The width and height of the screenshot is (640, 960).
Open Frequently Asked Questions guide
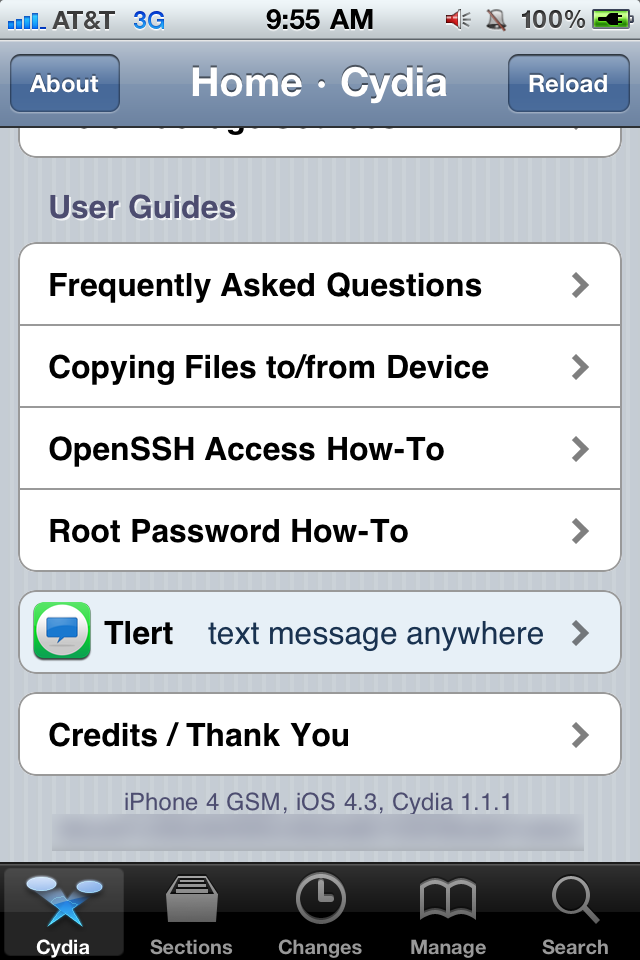coord(320,285)
